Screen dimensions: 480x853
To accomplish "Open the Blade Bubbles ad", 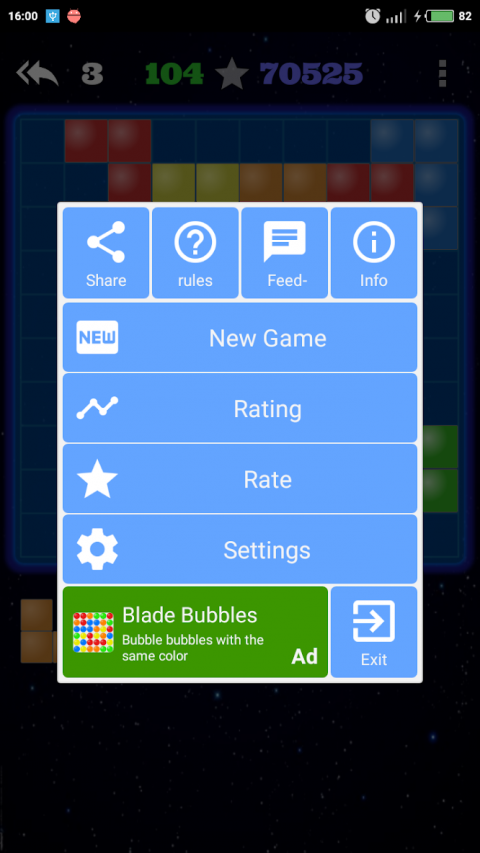I will [195, 632].
